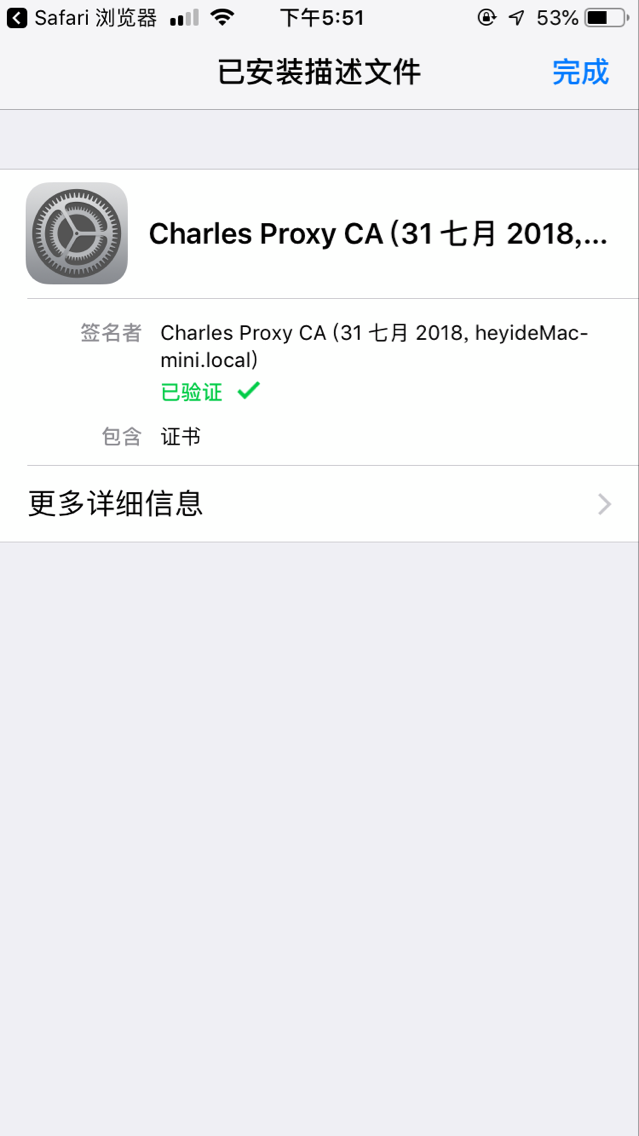Tap 完成 to finish profile installation
The height and width of the screenshot is (1136, 639).
coord(580,72)
